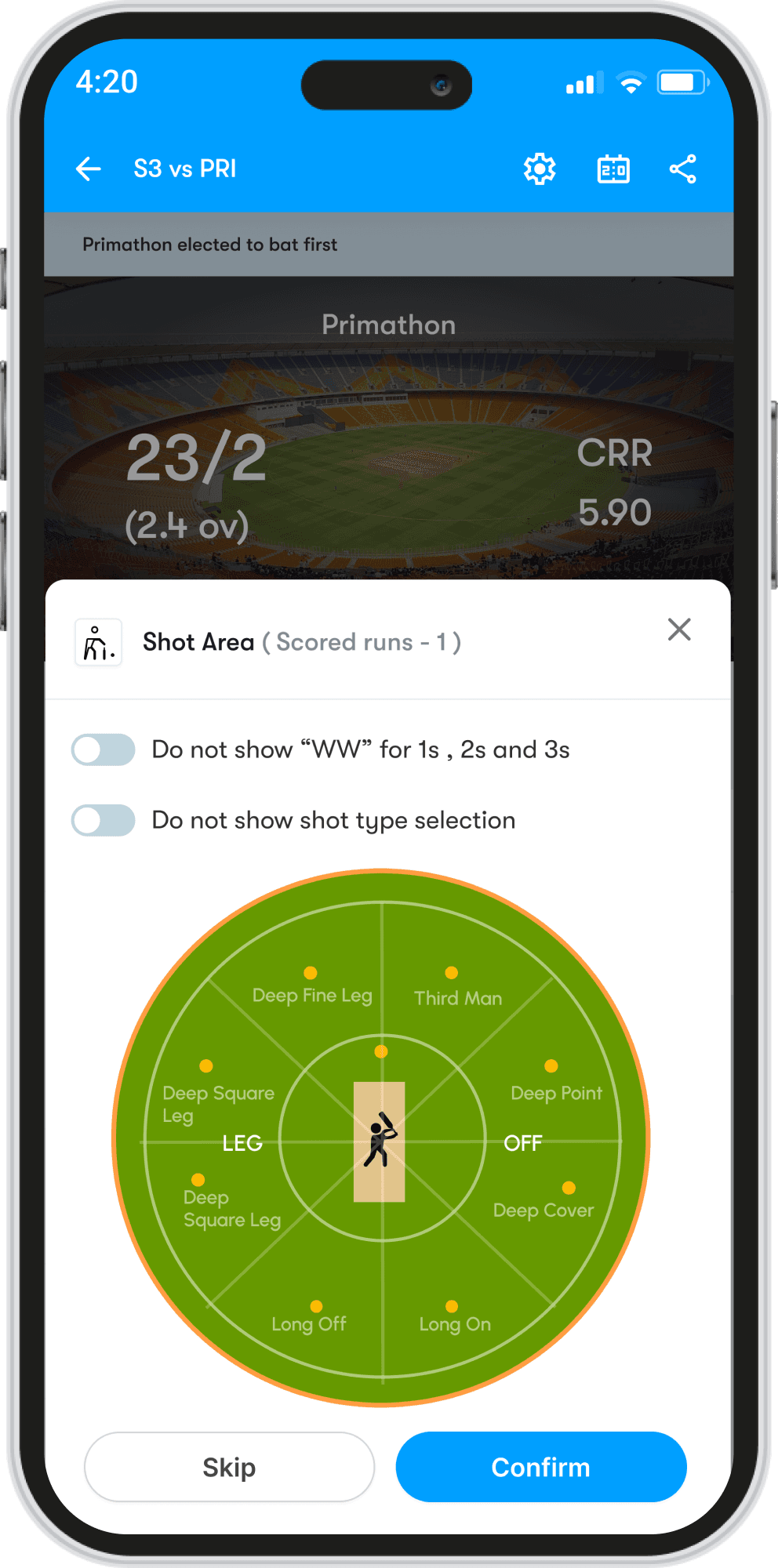
Task: Pick the Long On zone
Action: tap(455, 1323)
